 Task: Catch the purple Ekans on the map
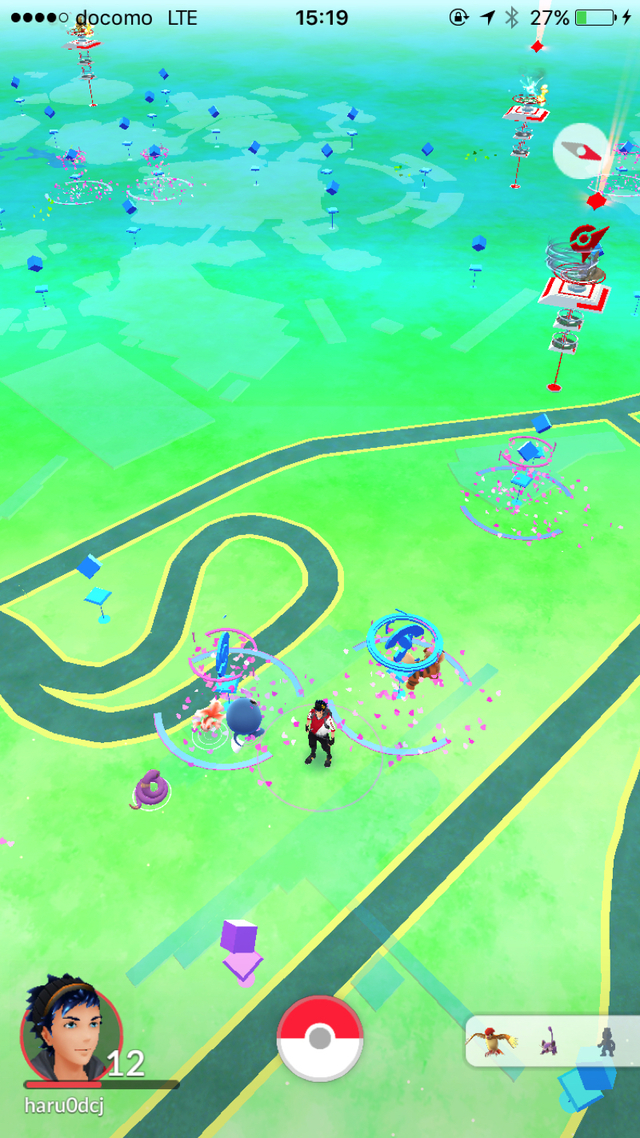(x=150, y=790)
